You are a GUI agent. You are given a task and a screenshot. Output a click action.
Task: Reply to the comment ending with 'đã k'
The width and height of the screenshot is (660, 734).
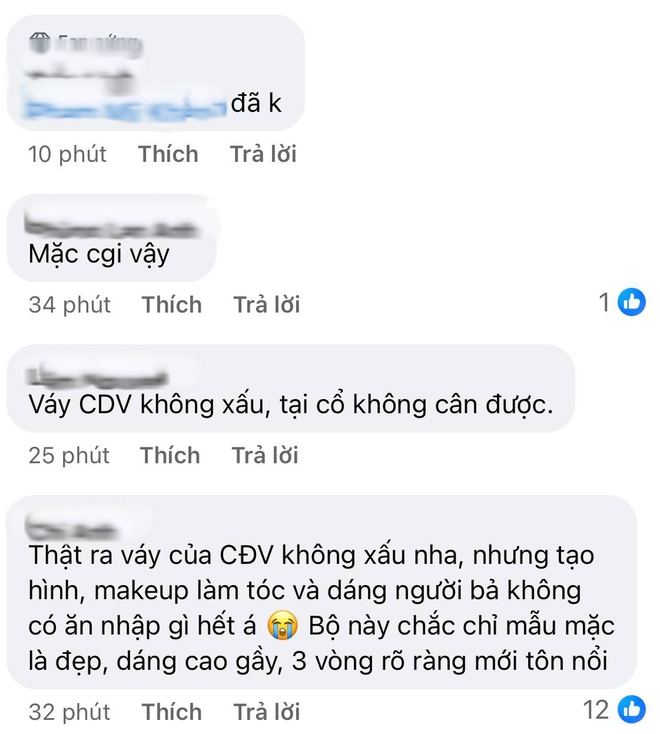(263, 154)
